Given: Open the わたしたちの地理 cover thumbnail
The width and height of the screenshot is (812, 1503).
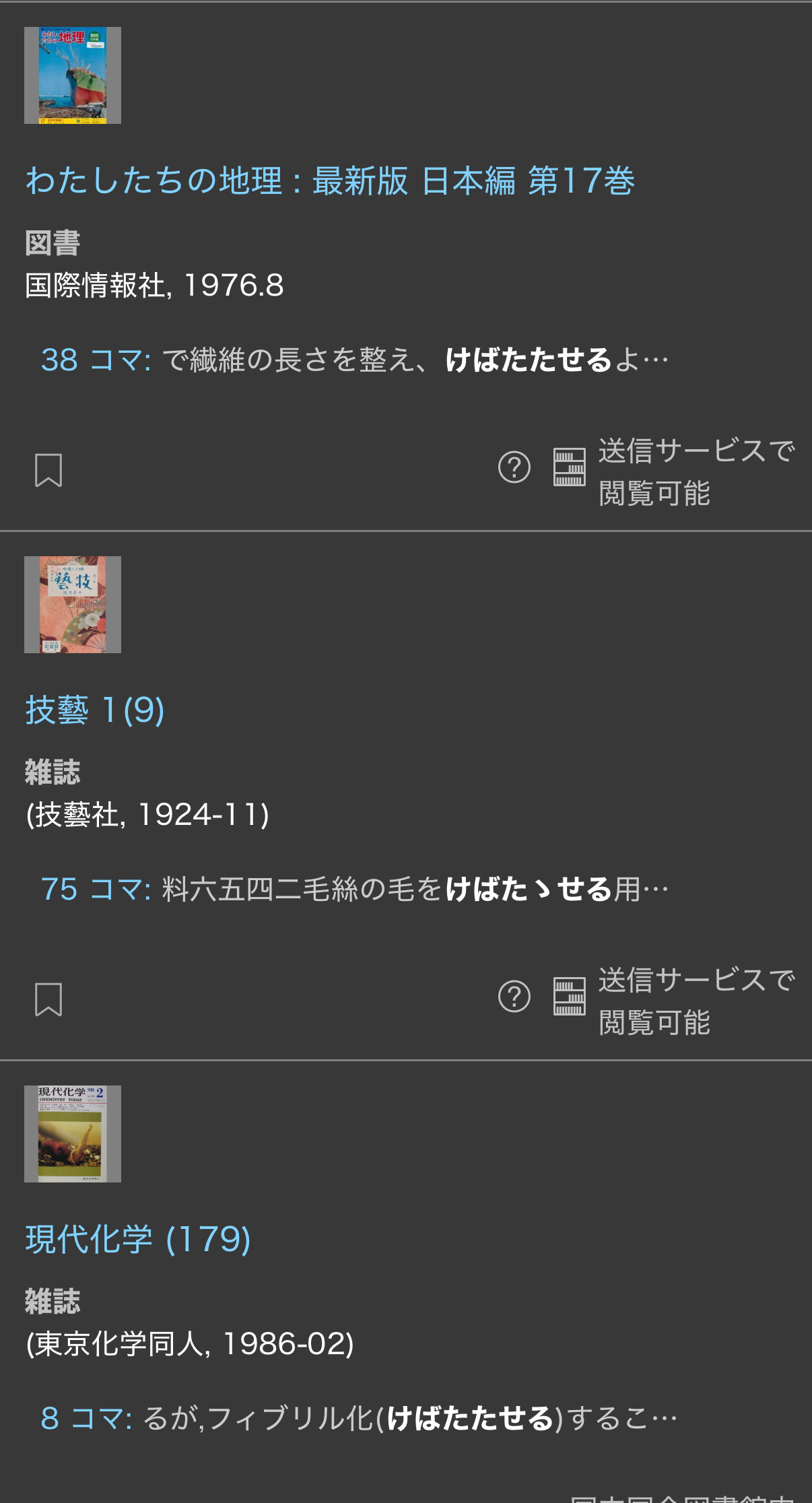Looking at the screenshot, I should 73,75.
